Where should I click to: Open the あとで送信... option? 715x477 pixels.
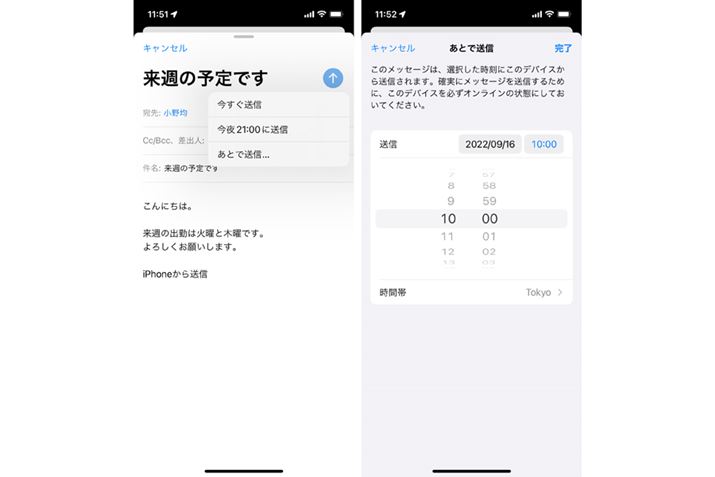tap(243, 154)
